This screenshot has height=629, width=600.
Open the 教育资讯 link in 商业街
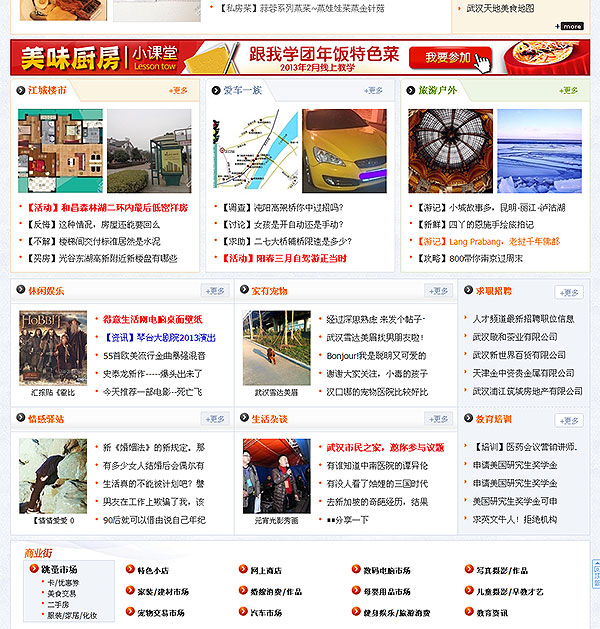click(493, 612)
